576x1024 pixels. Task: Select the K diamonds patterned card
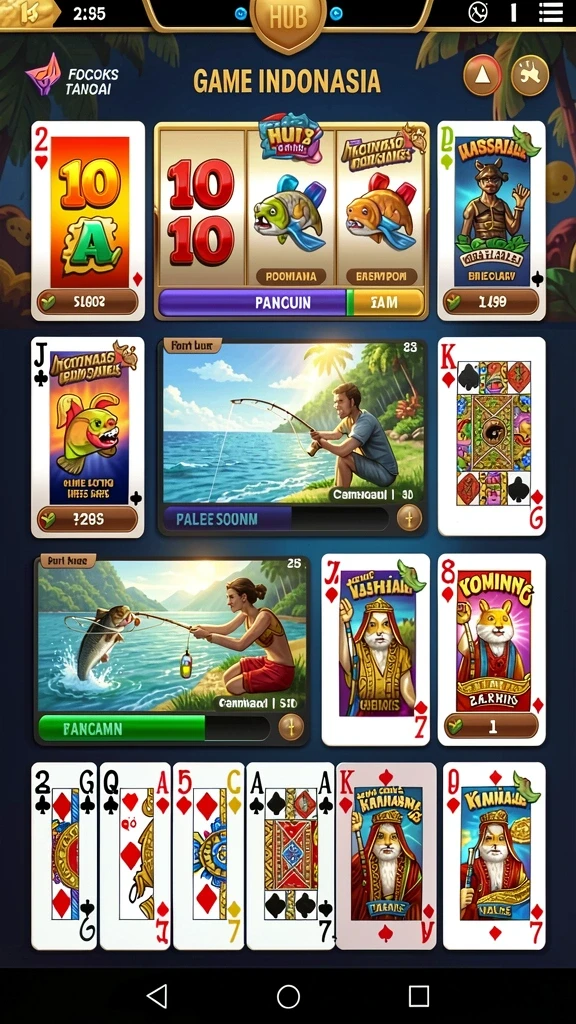coord(492,436)
